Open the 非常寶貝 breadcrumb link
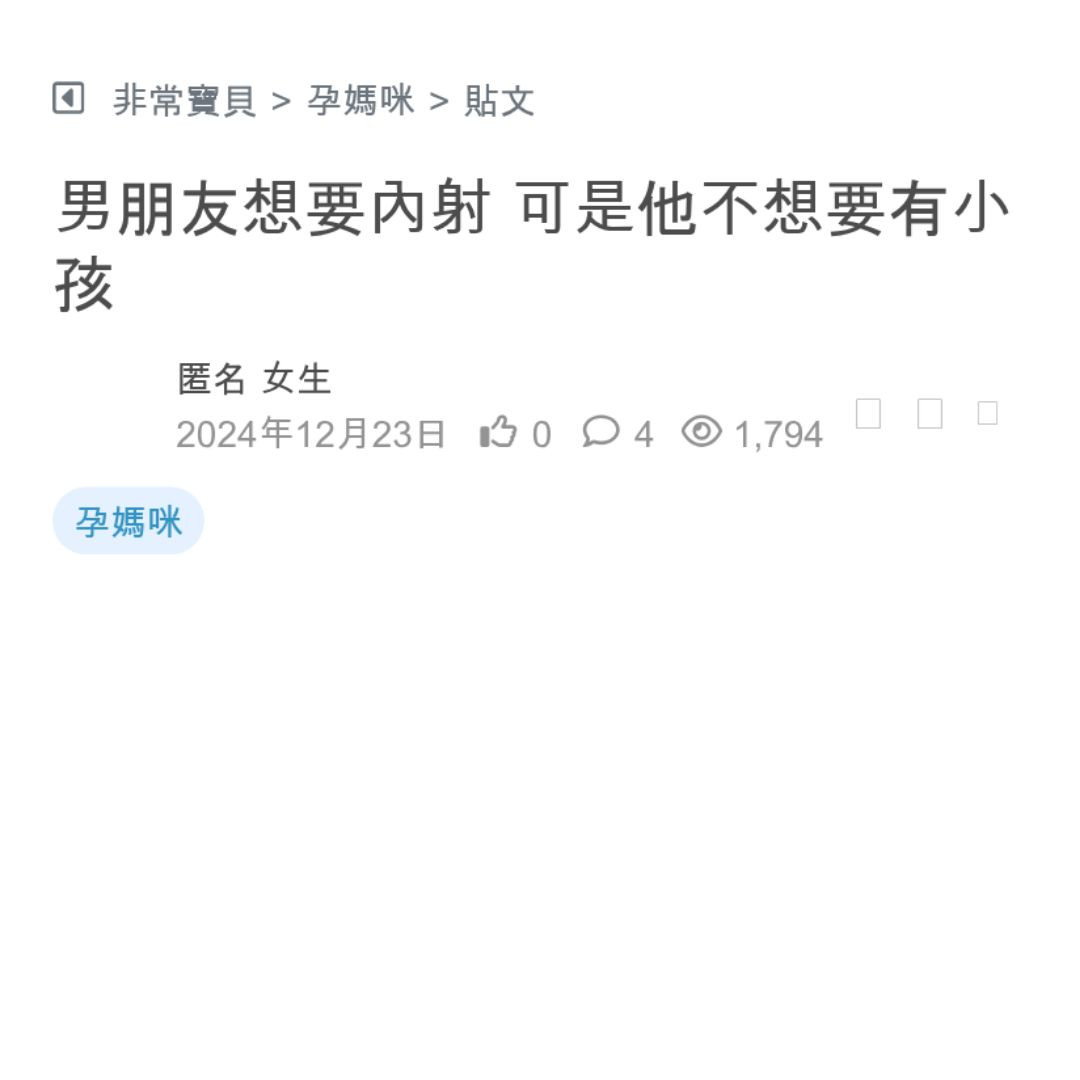The width and height of the screenshot is (1080, 1080). [184, 101]
